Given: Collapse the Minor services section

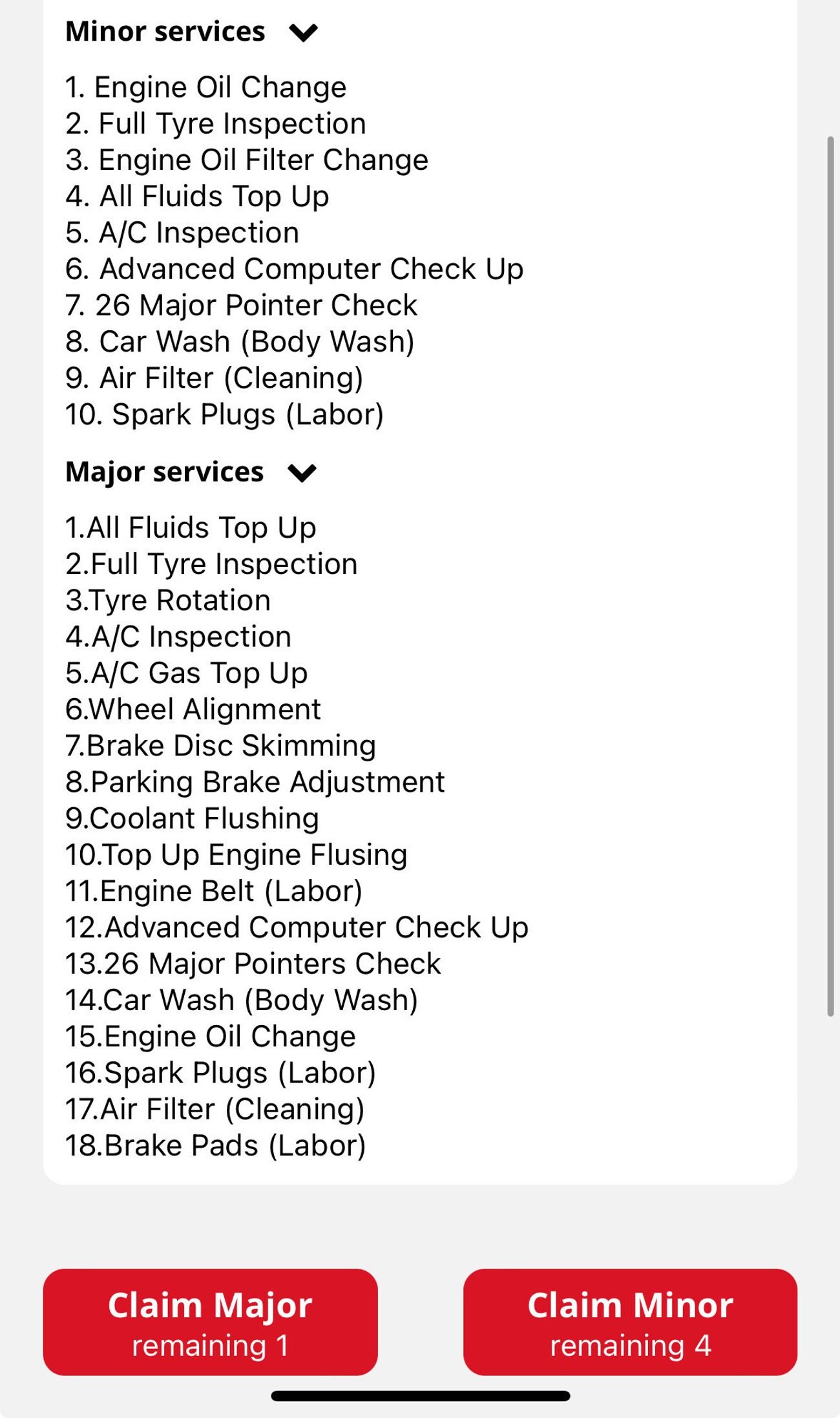Looking at the screenshot, I should (x=303, y=32).
